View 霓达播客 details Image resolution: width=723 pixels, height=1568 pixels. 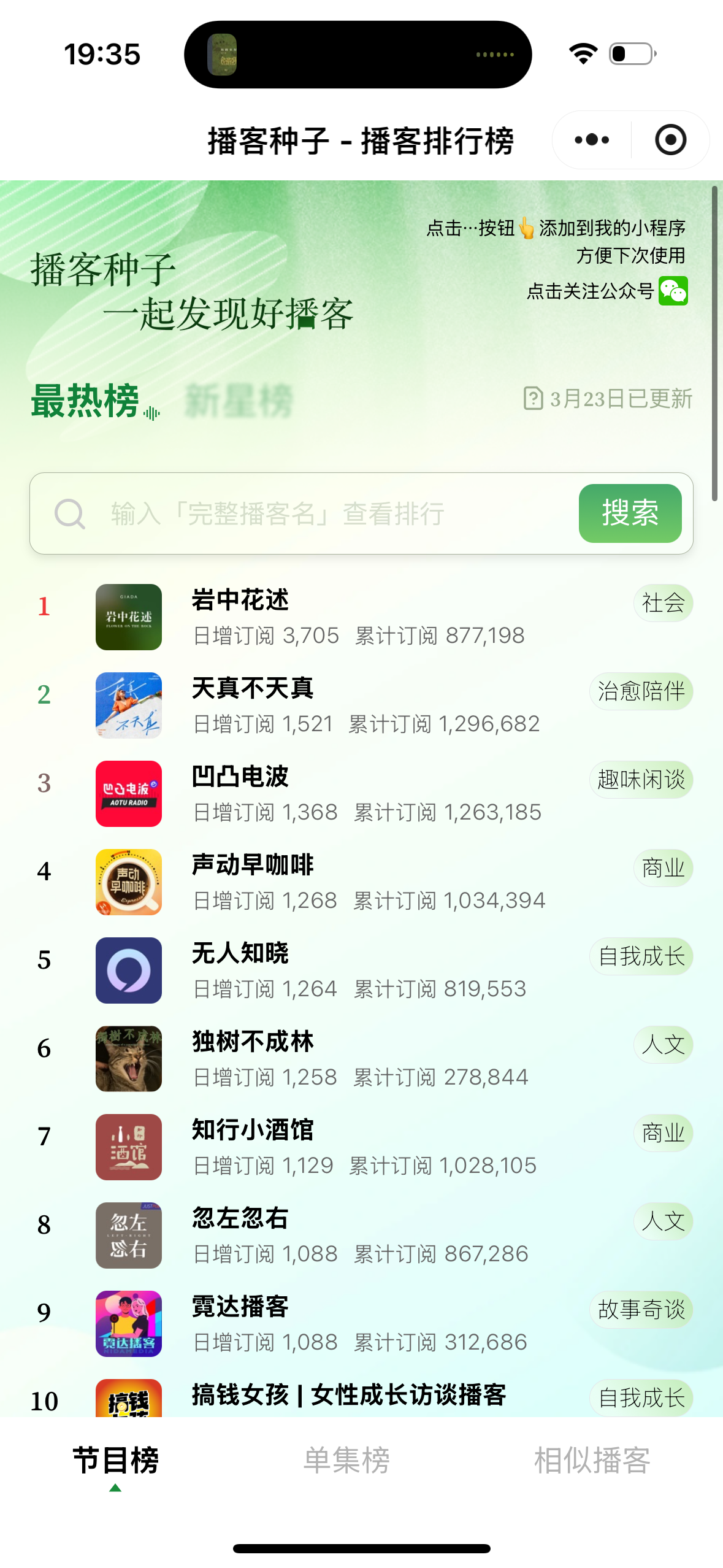tap(362, 1323)
